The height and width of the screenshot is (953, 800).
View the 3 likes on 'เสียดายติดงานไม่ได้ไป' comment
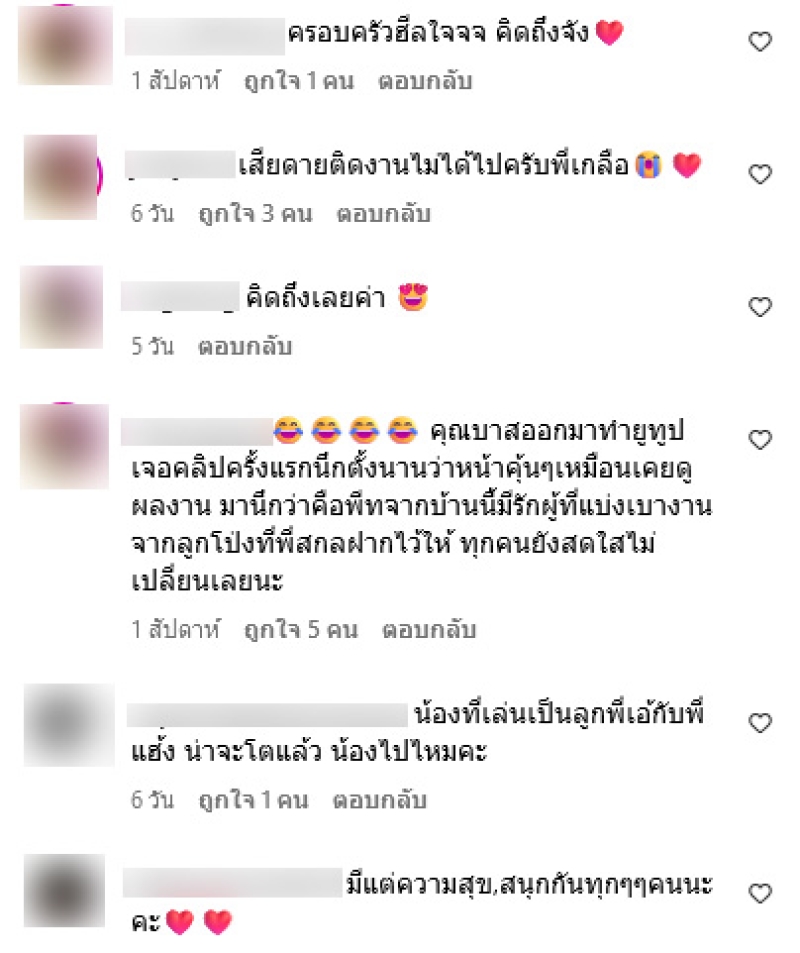[254, 214]
